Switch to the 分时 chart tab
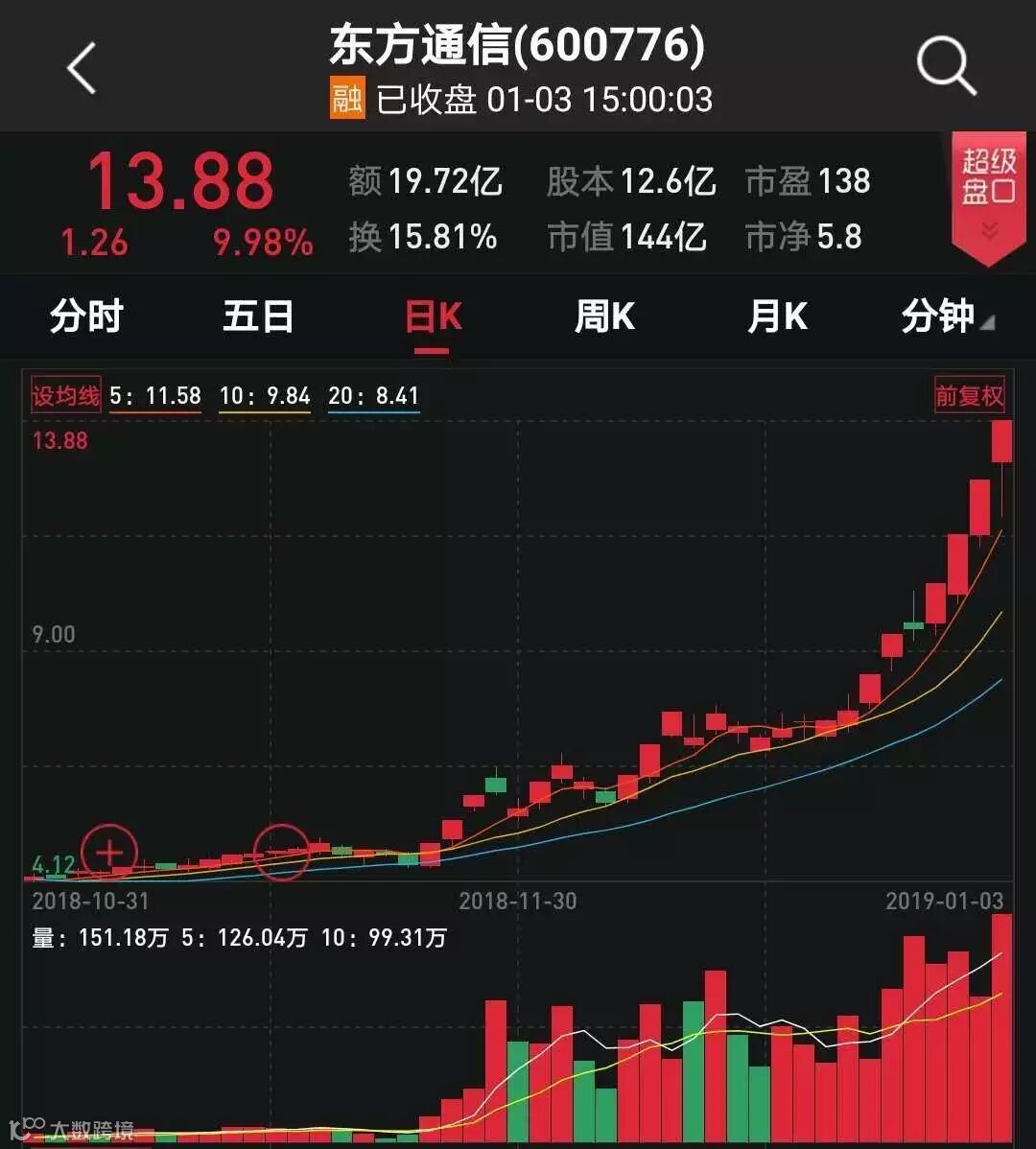Image resolution: width=1036 pixels, height=1149 pixels. pos(86,317)
